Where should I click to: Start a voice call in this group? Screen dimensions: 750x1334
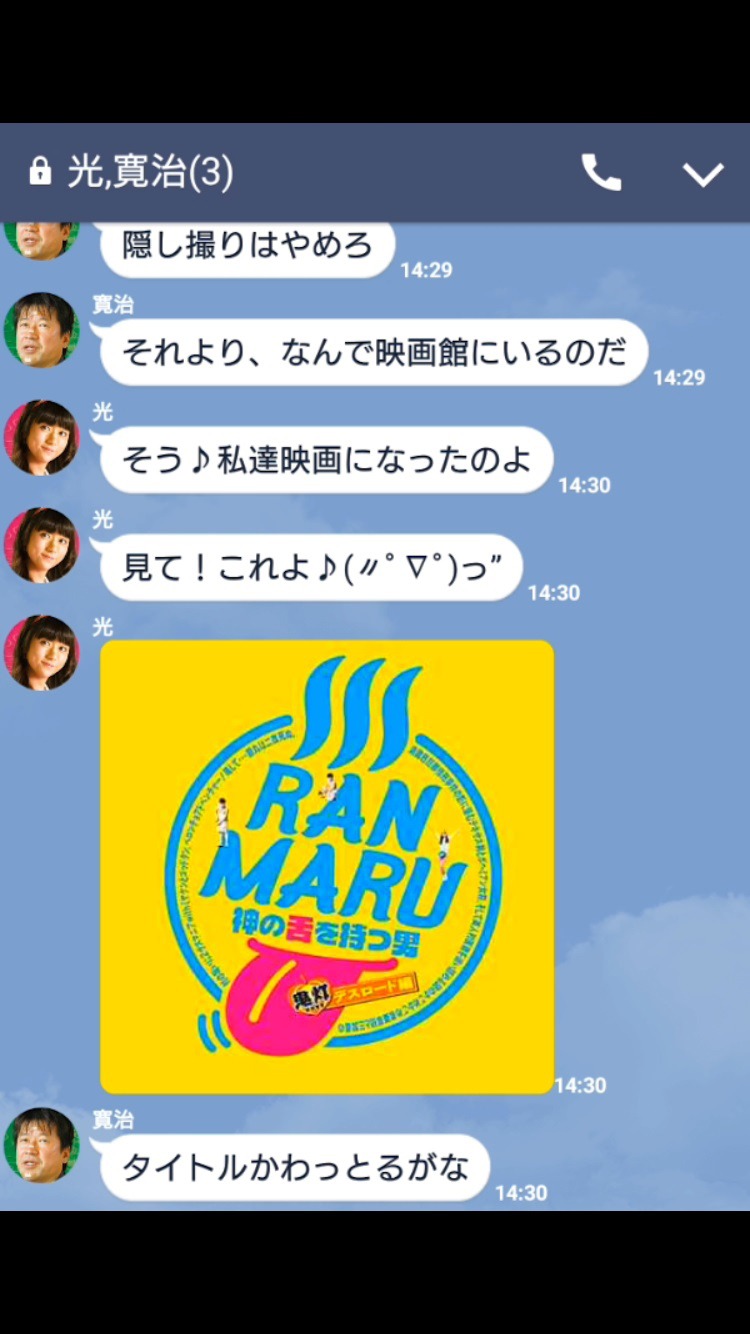(601, 174)
